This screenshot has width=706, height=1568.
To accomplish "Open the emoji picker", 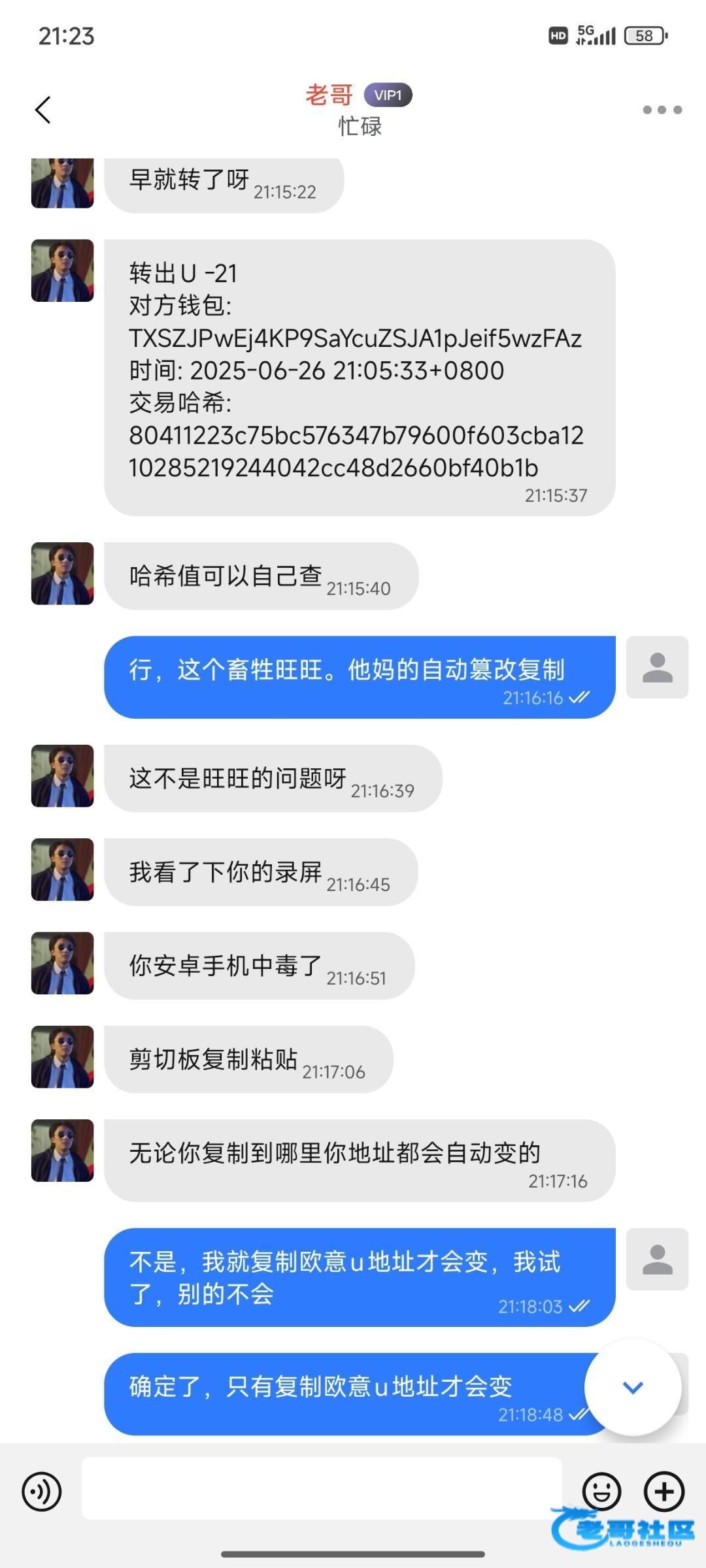I will 601,1492.
